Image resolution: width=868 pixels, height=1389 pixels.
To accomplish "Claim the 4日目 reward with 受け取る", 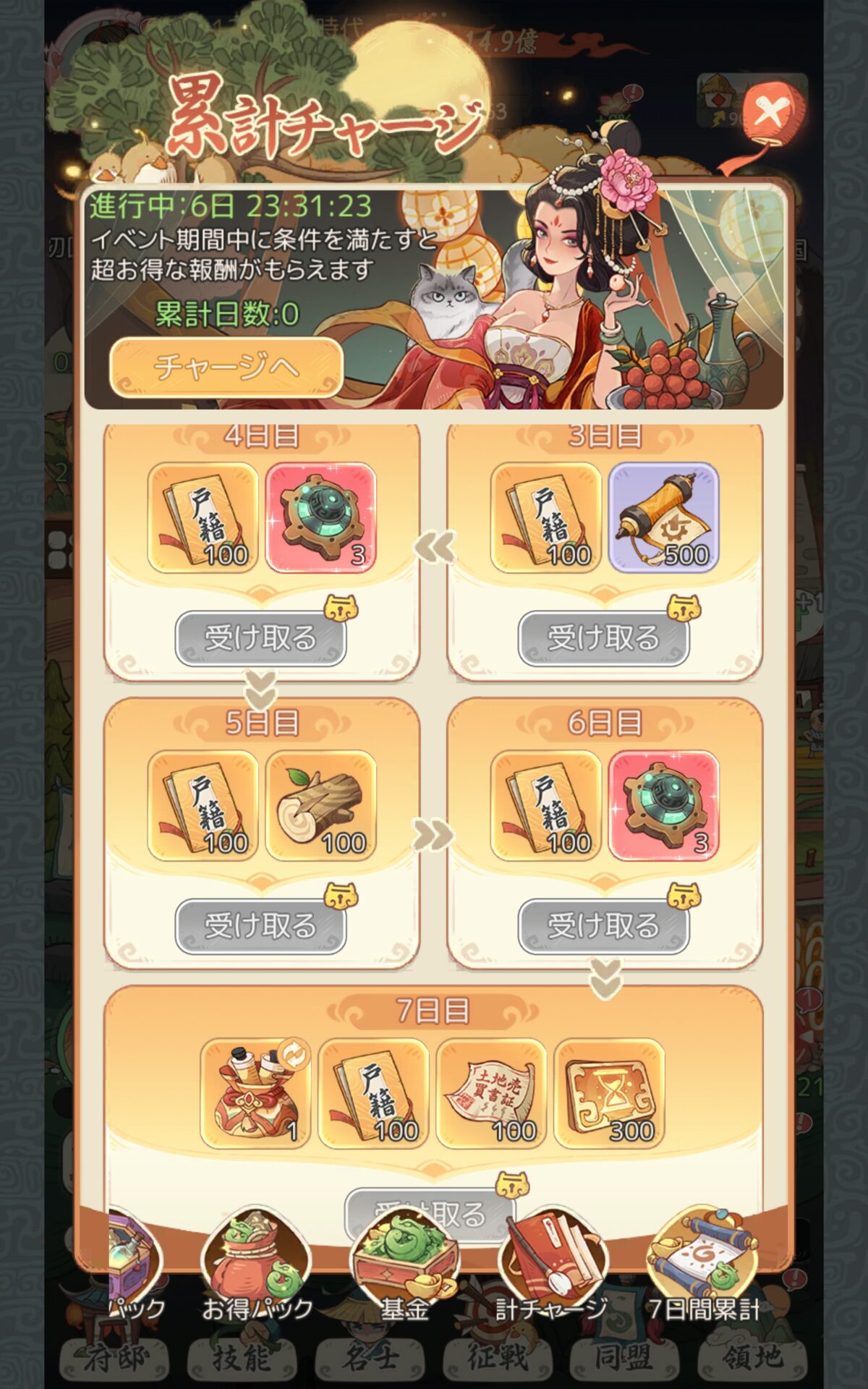I will click(x=260, y=638).
